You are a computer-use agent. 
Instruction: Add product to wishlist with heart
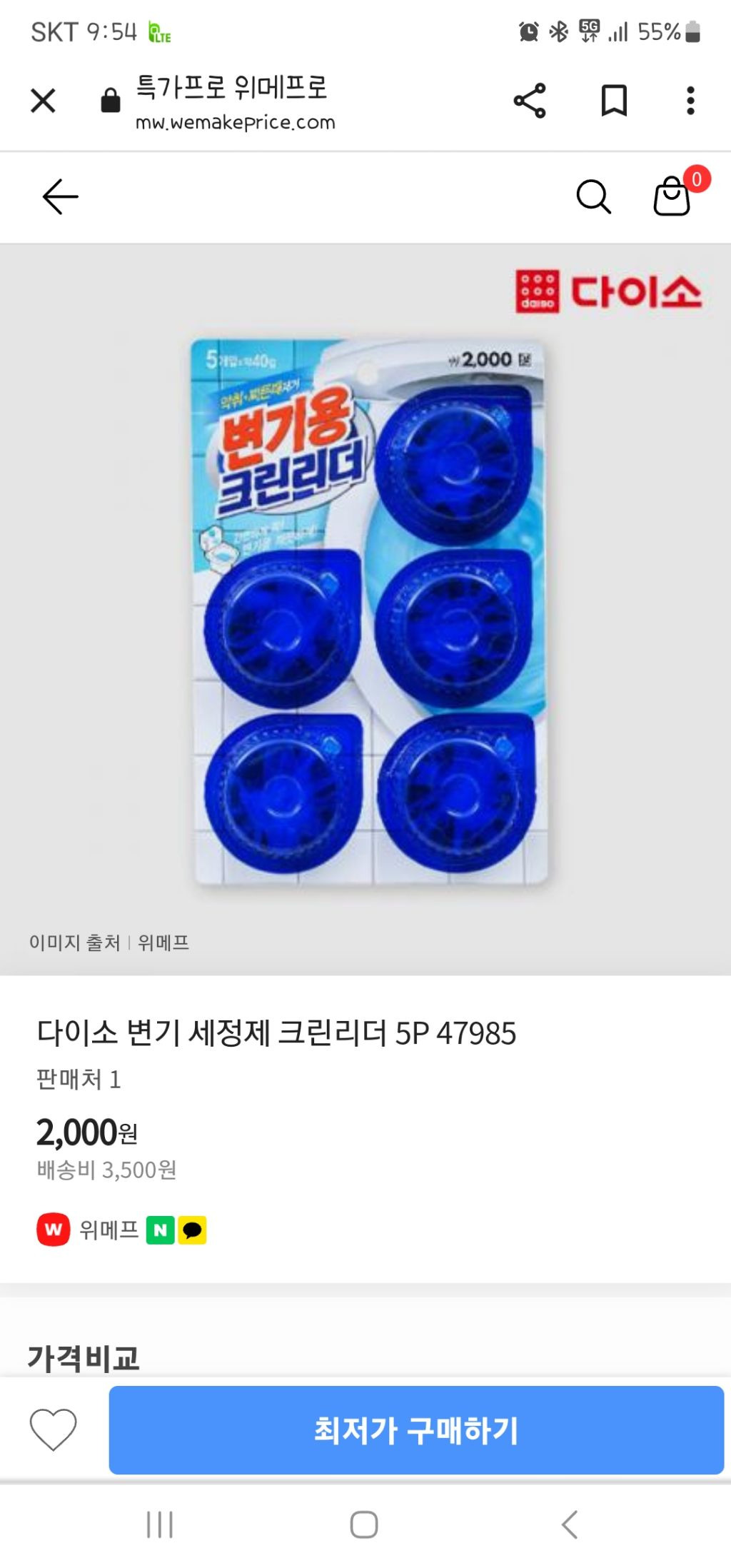(53, 1429)
